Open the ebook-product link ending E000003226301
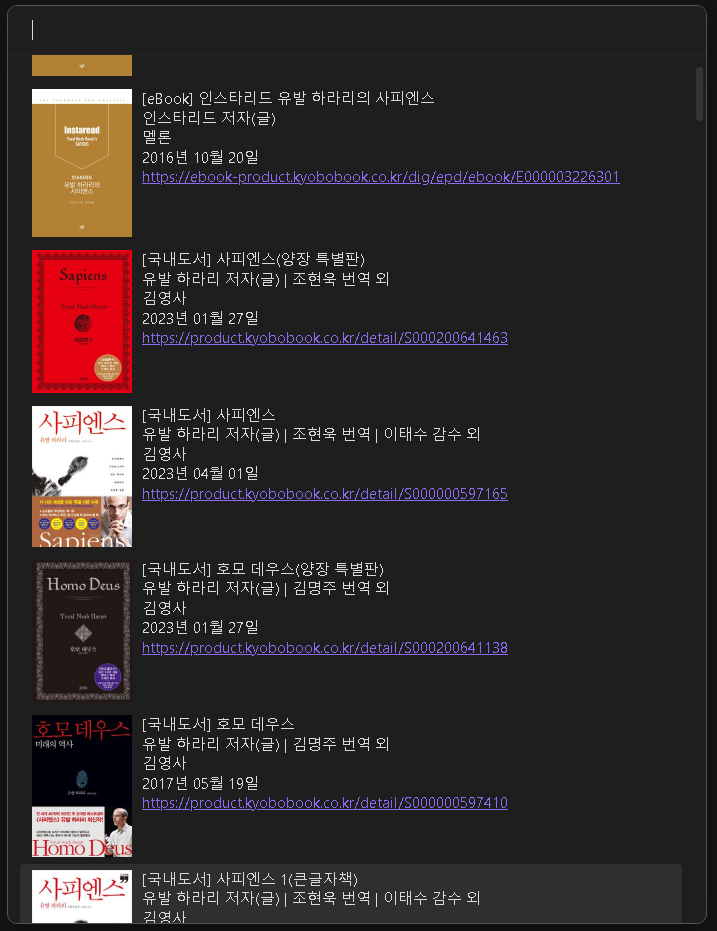Image resolution: width=717 pixels, height=931 pixels. click(380, 177)
